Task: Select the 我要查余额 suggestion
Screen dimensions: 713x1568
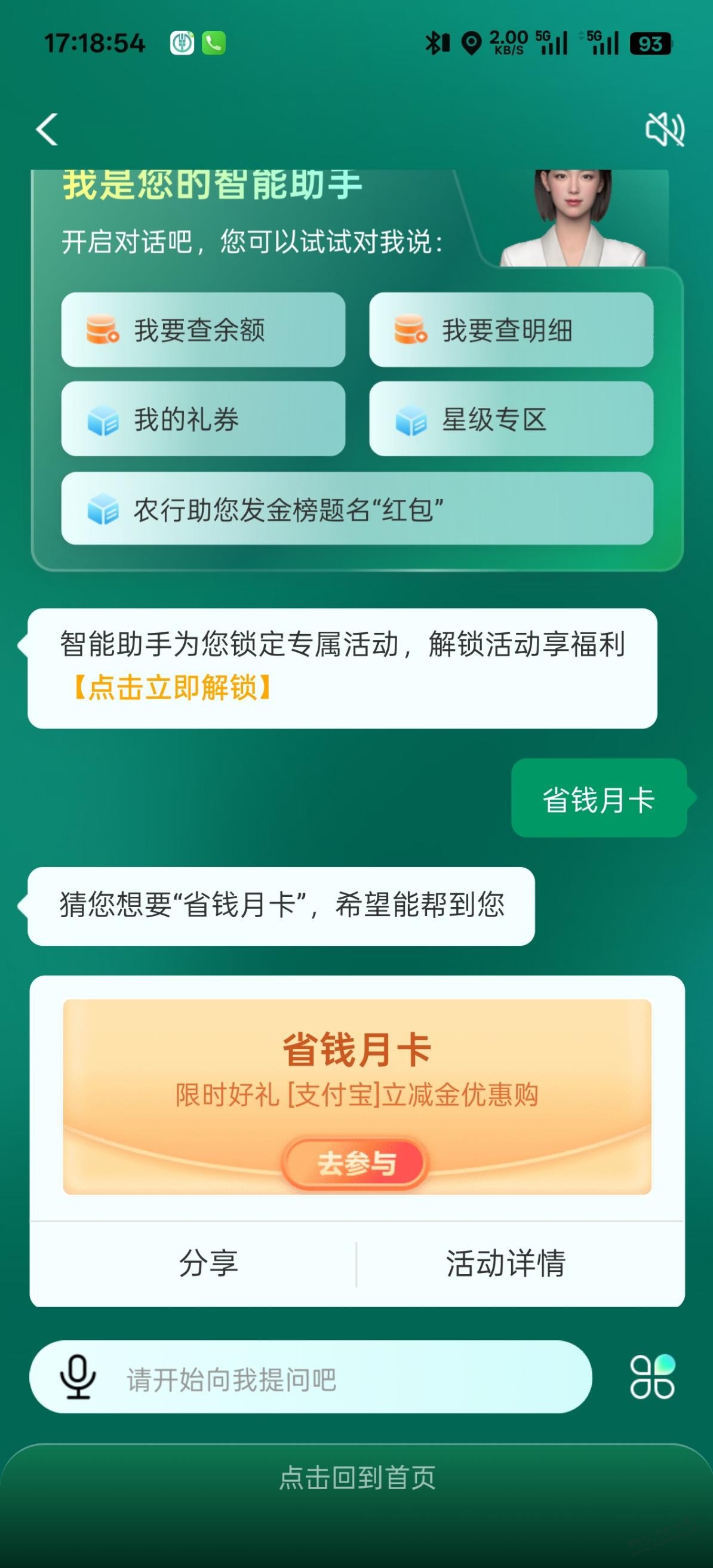Action: click(x=203, y=330)
